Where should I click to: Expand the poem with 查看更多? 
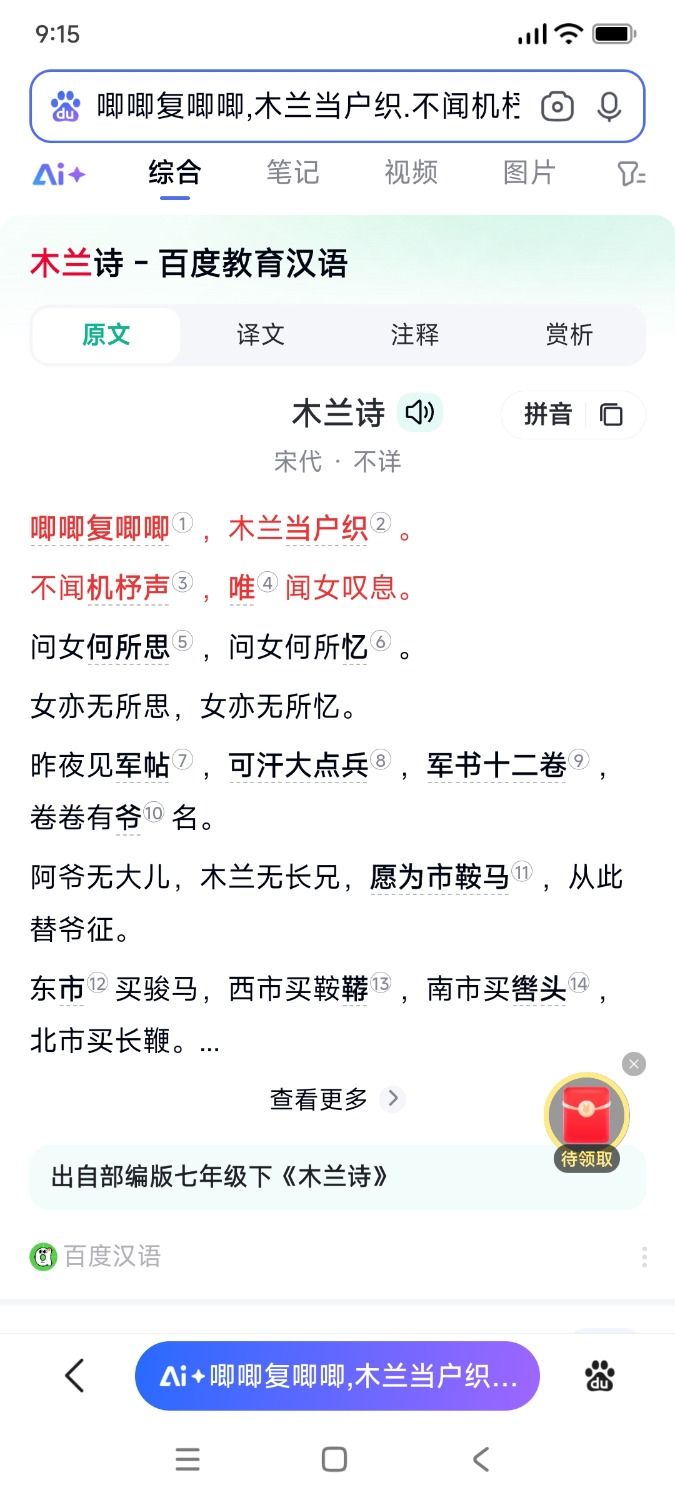(x=337, y=1099)
